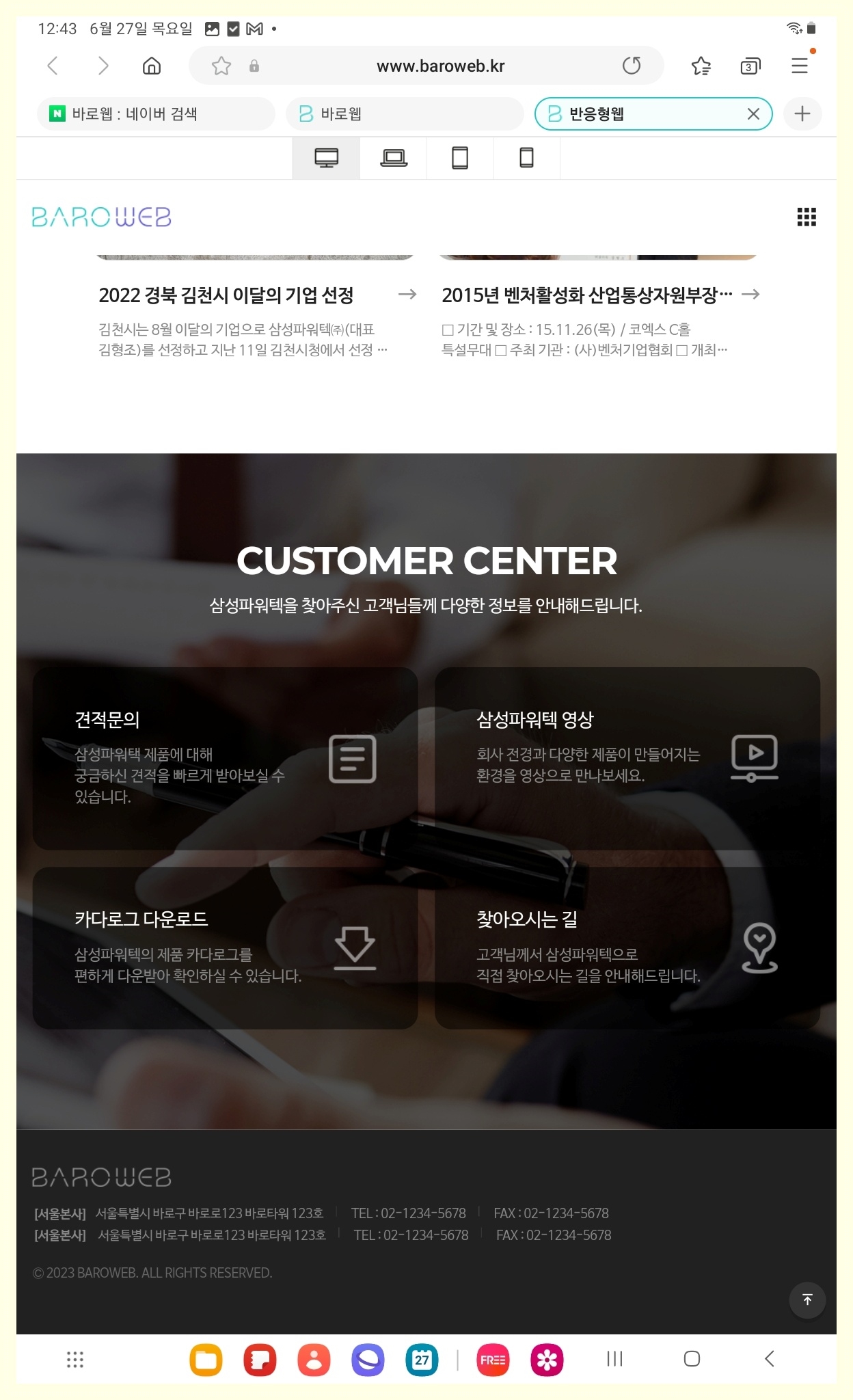Viewport: 853px width, 1400px height.
Task: Open the BAROWEB grid menu
Action: (x=807, y=217)
